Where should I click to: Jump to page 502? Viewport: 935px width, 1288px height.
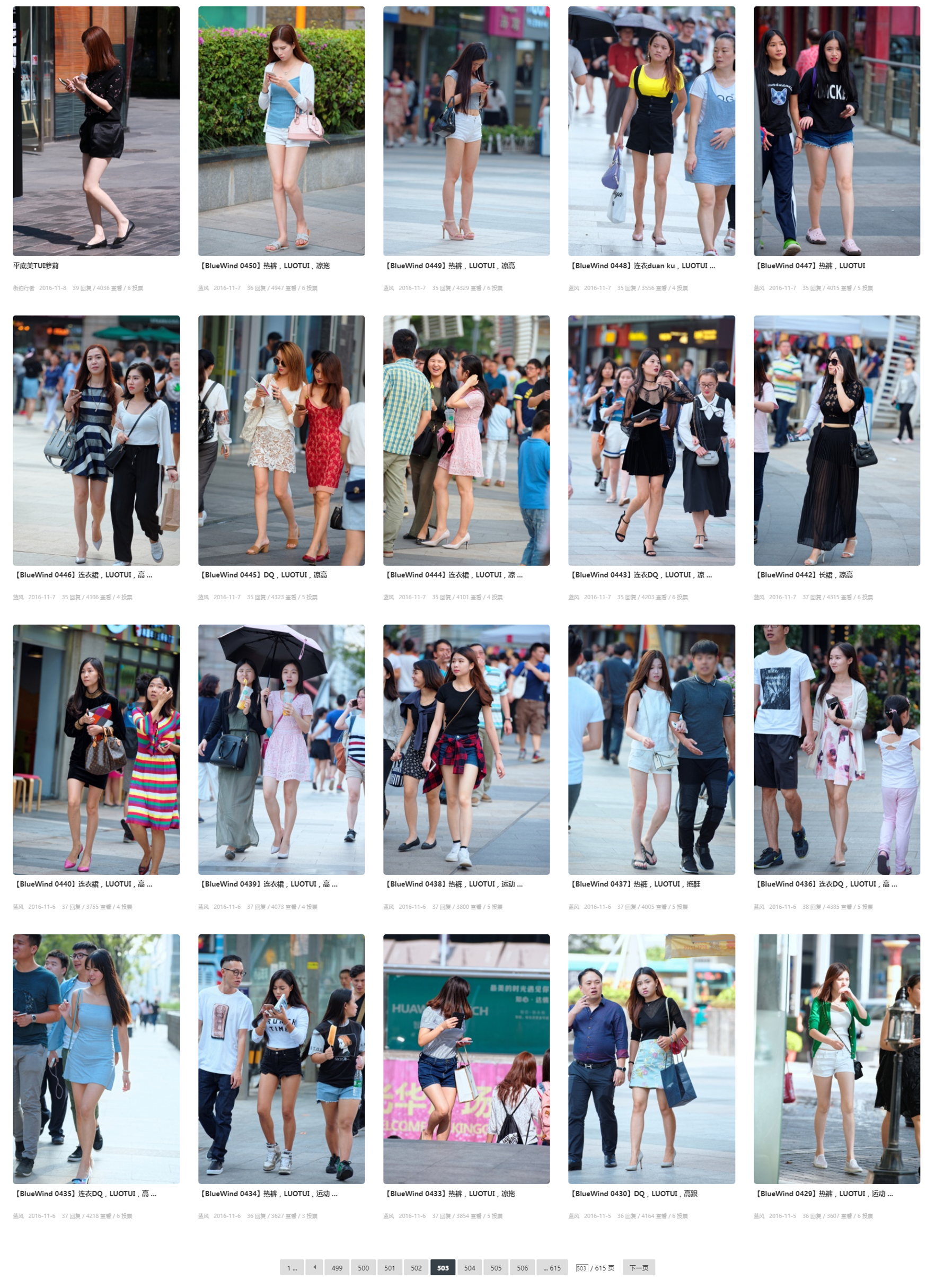tap(416, 1267)
